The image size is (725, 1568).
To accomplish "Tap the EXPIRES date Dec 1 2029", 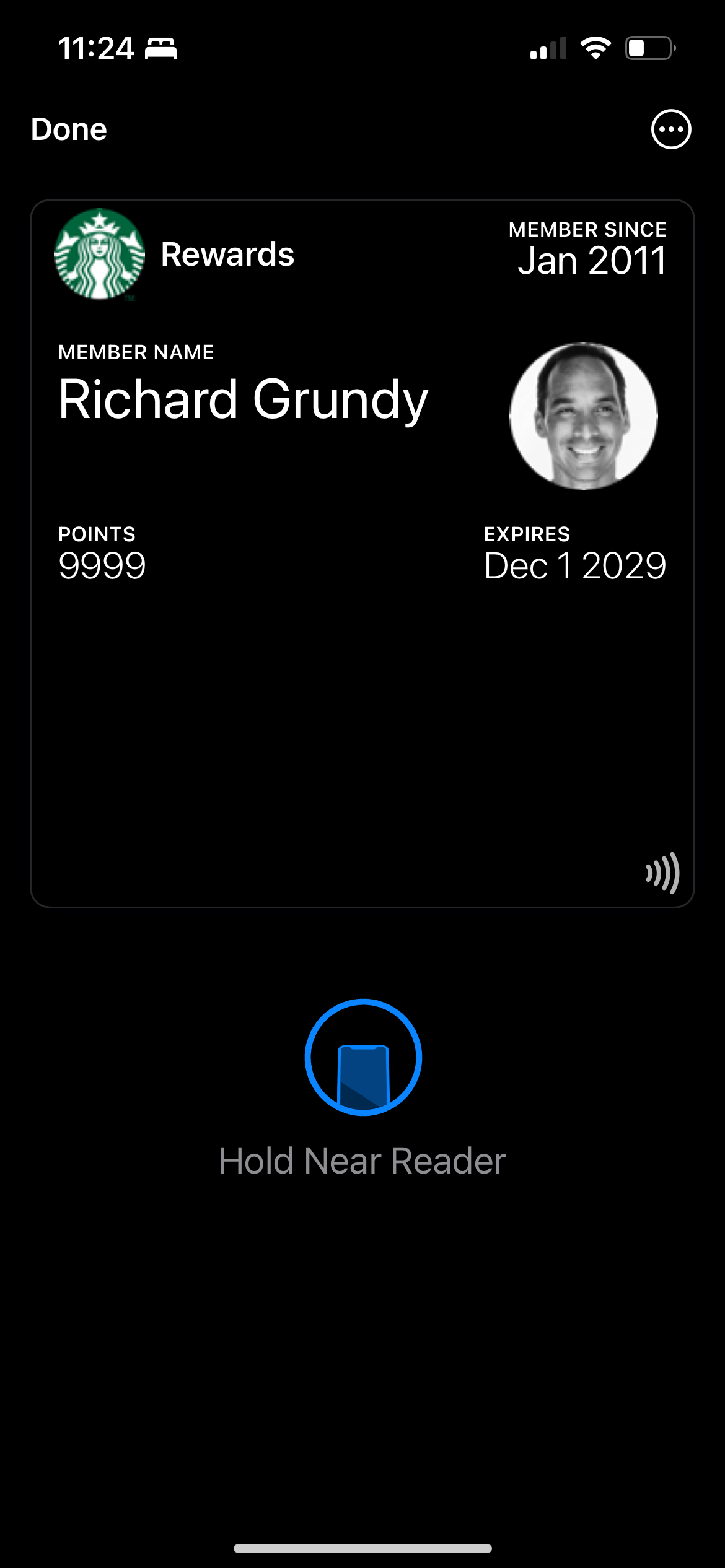I will coord(575,565).
